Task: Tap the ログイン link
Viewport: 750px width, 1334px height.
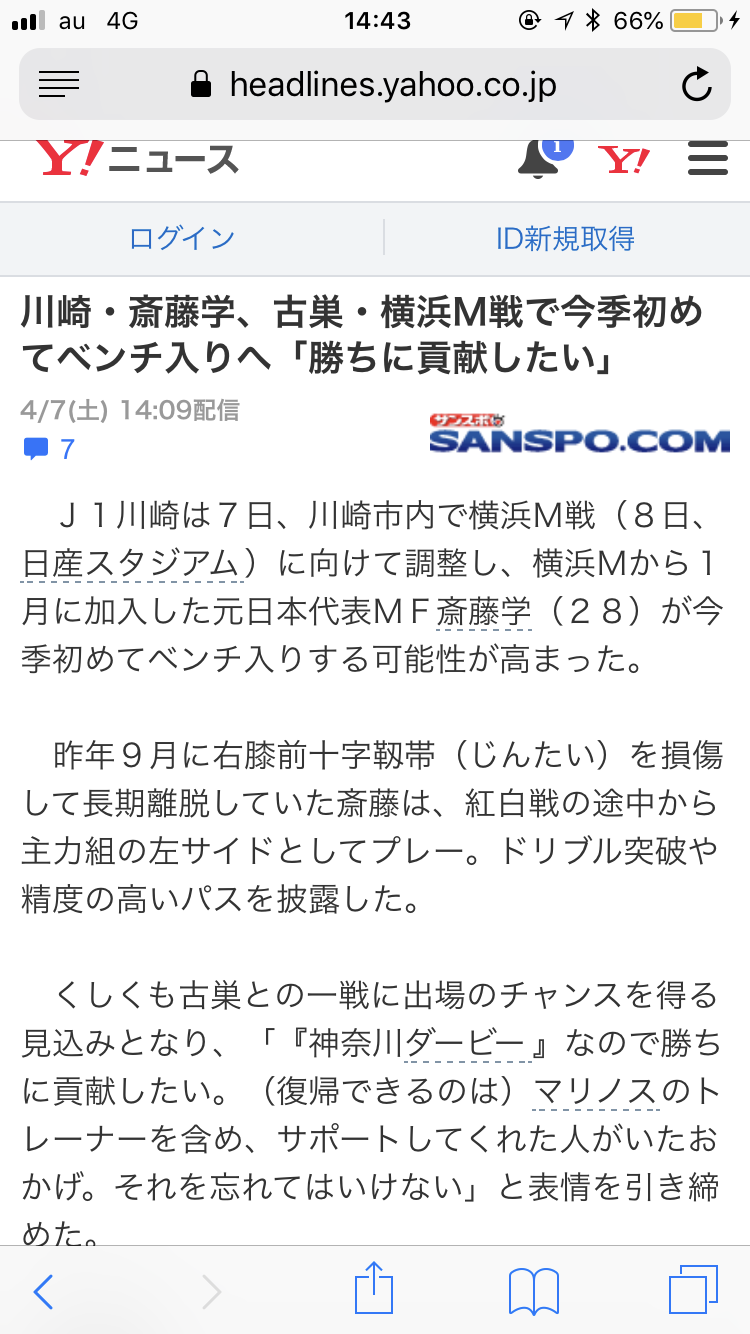Action: tap(182, 238)
